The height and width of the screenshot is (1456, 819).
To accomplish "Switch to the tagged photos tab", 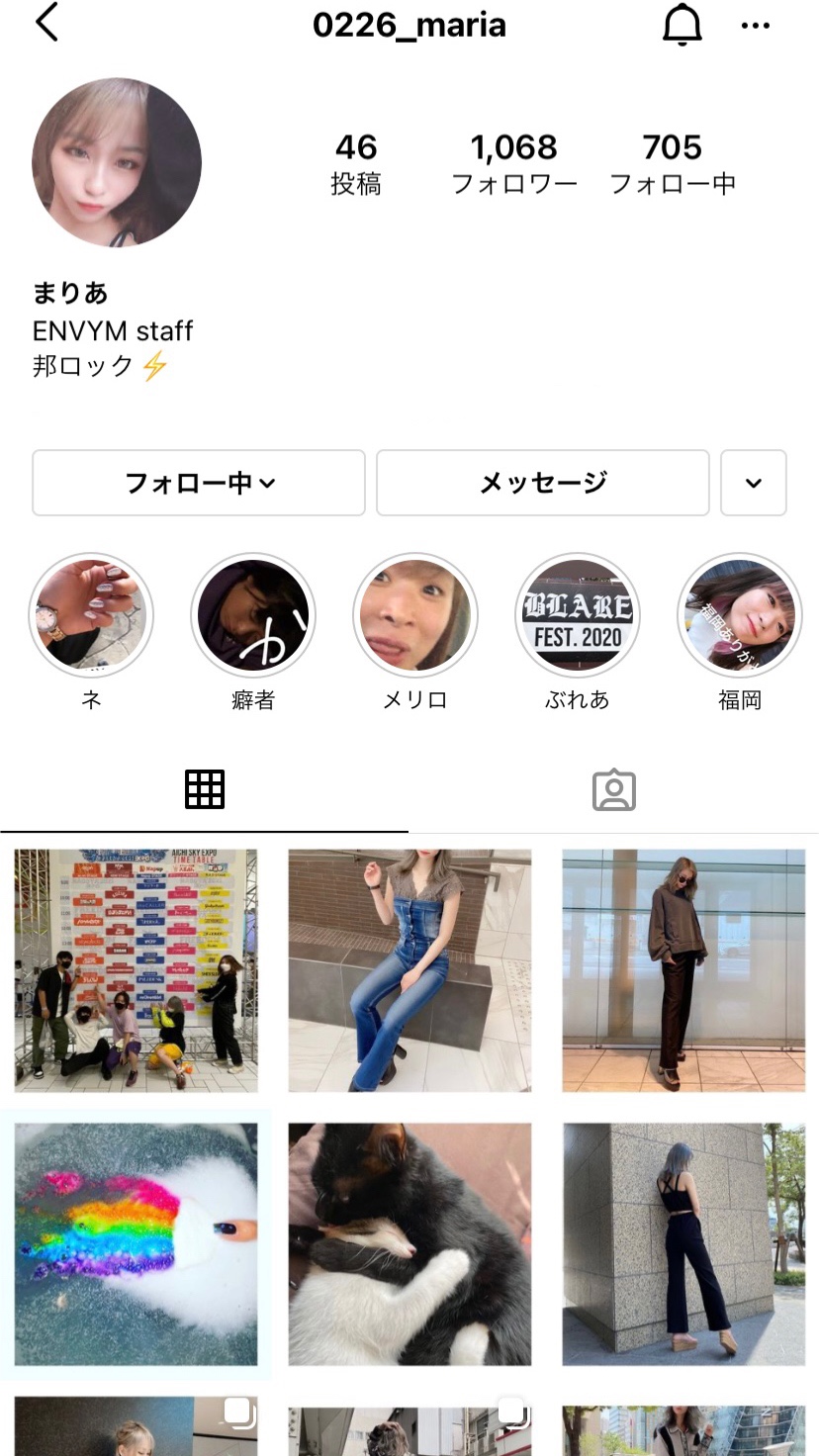I will pyautogui.click(x=613, y=789).
